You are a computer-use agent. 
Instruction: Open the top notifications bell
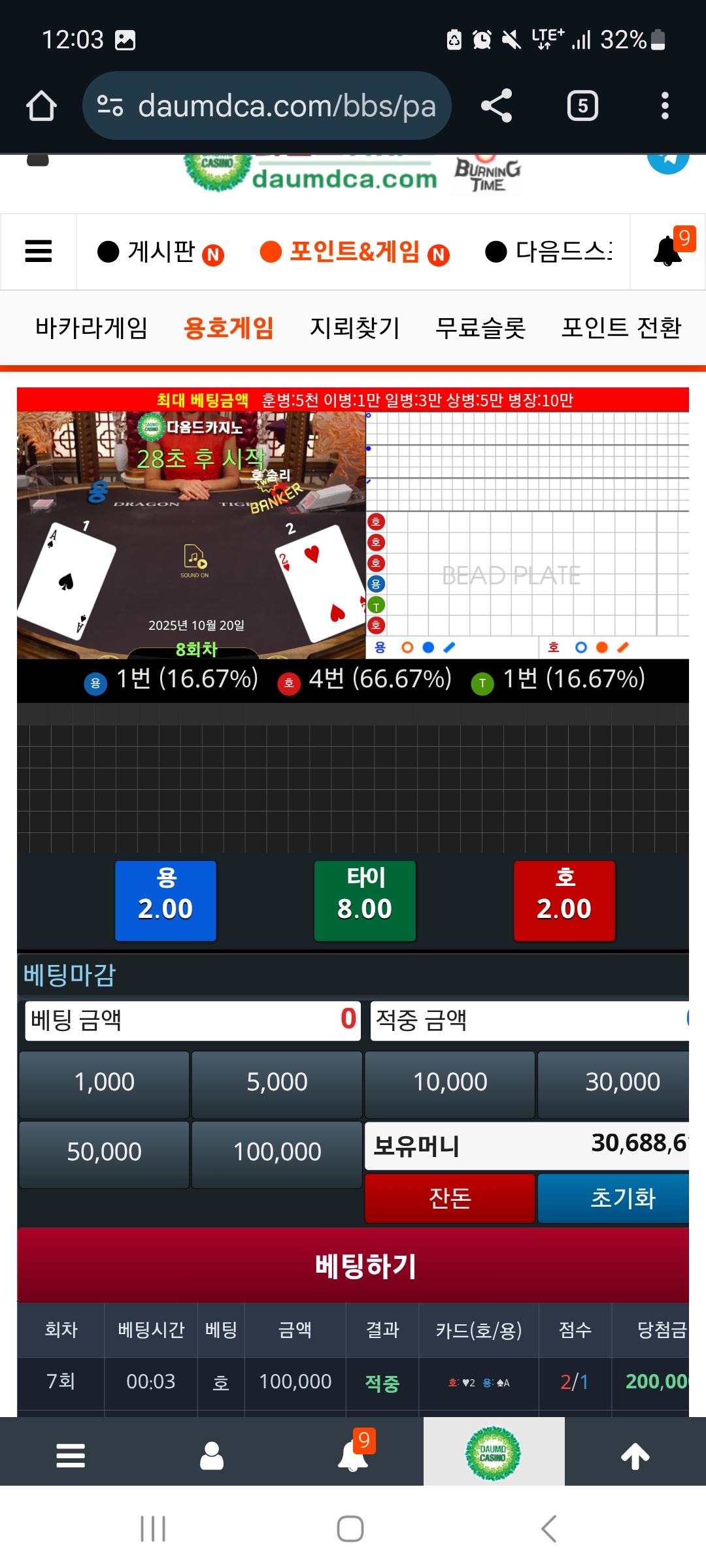point(667,252)
